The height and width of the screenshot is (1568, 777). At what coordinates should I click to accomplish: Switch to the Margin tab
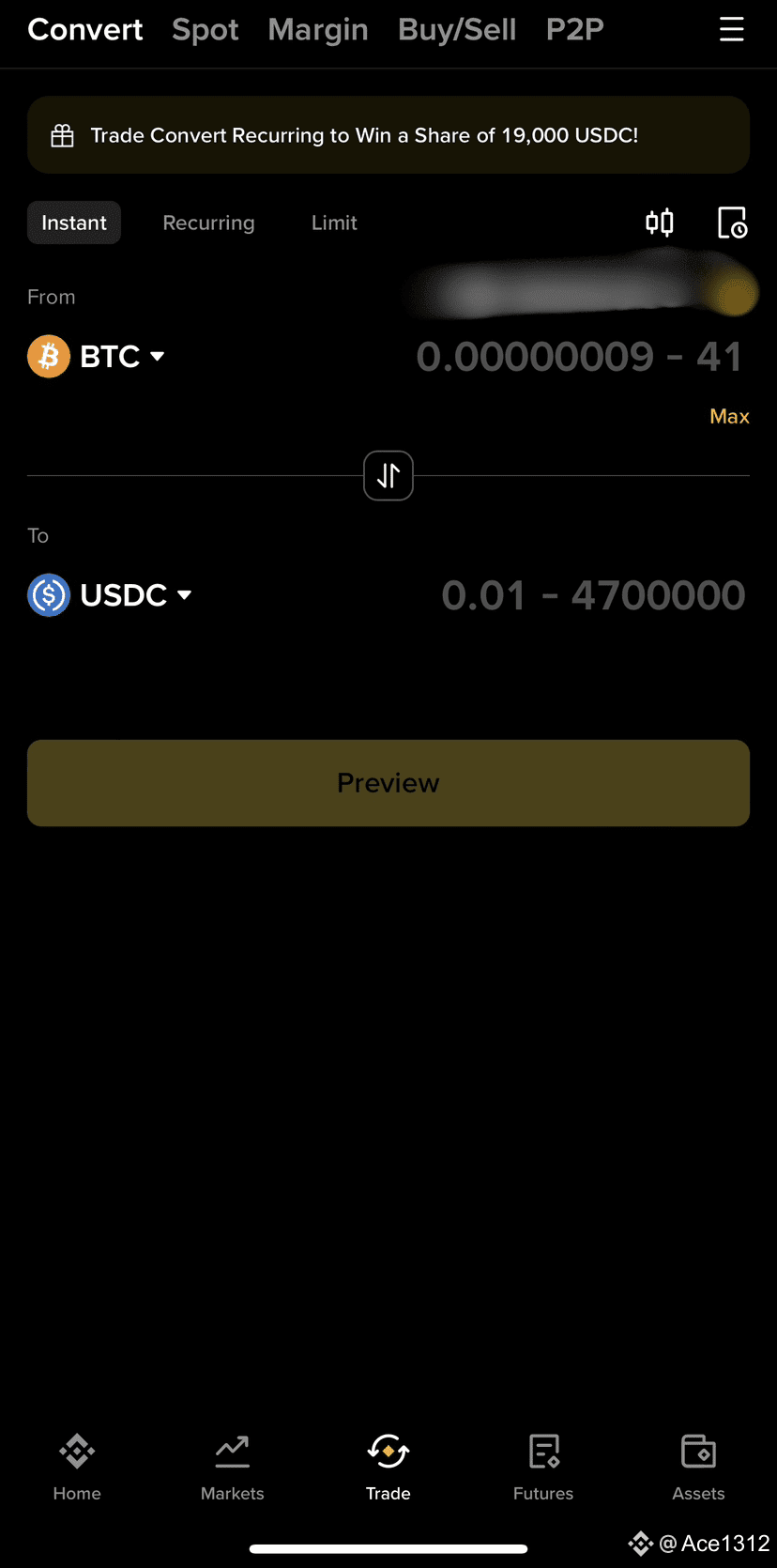318,30
